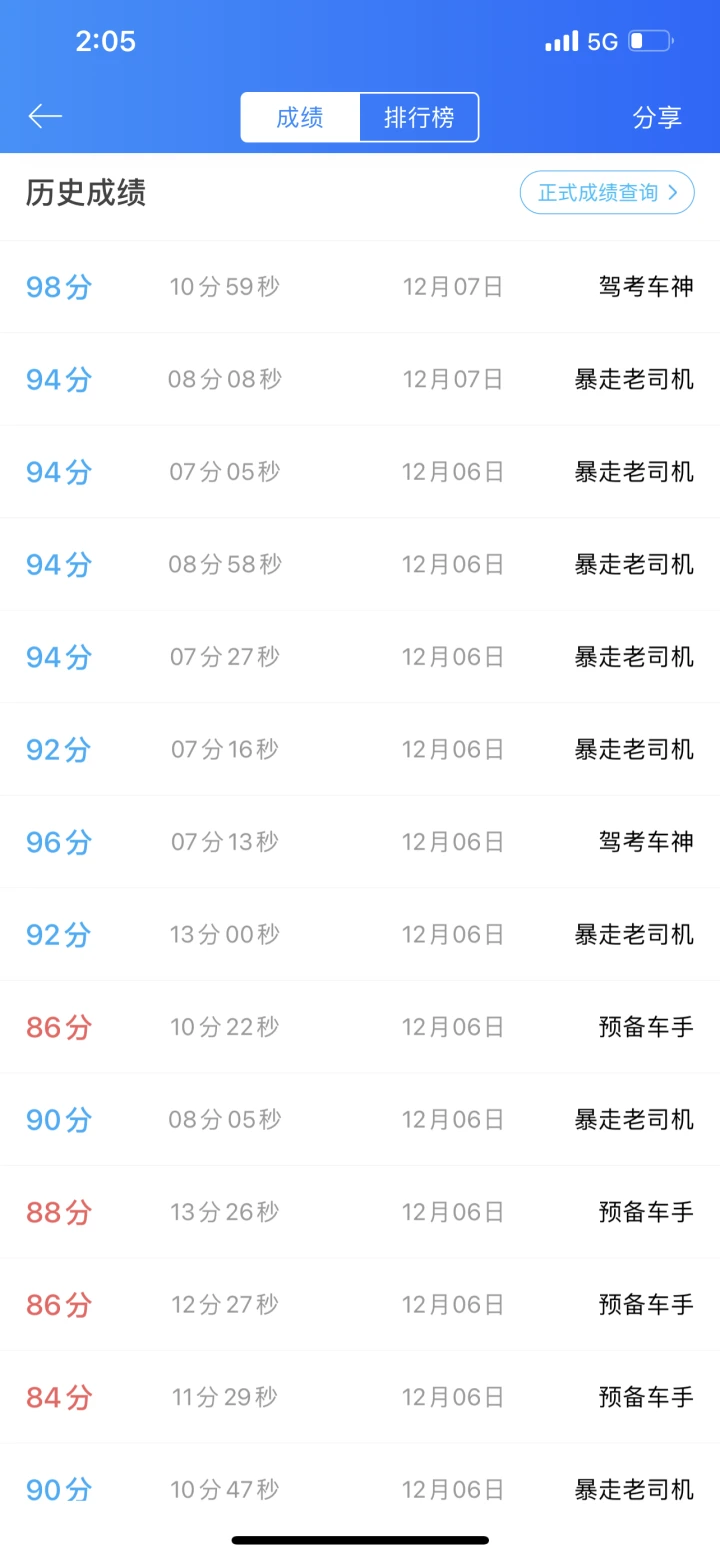
Task: Tap 分享 to share results
Action: (657, 117)
